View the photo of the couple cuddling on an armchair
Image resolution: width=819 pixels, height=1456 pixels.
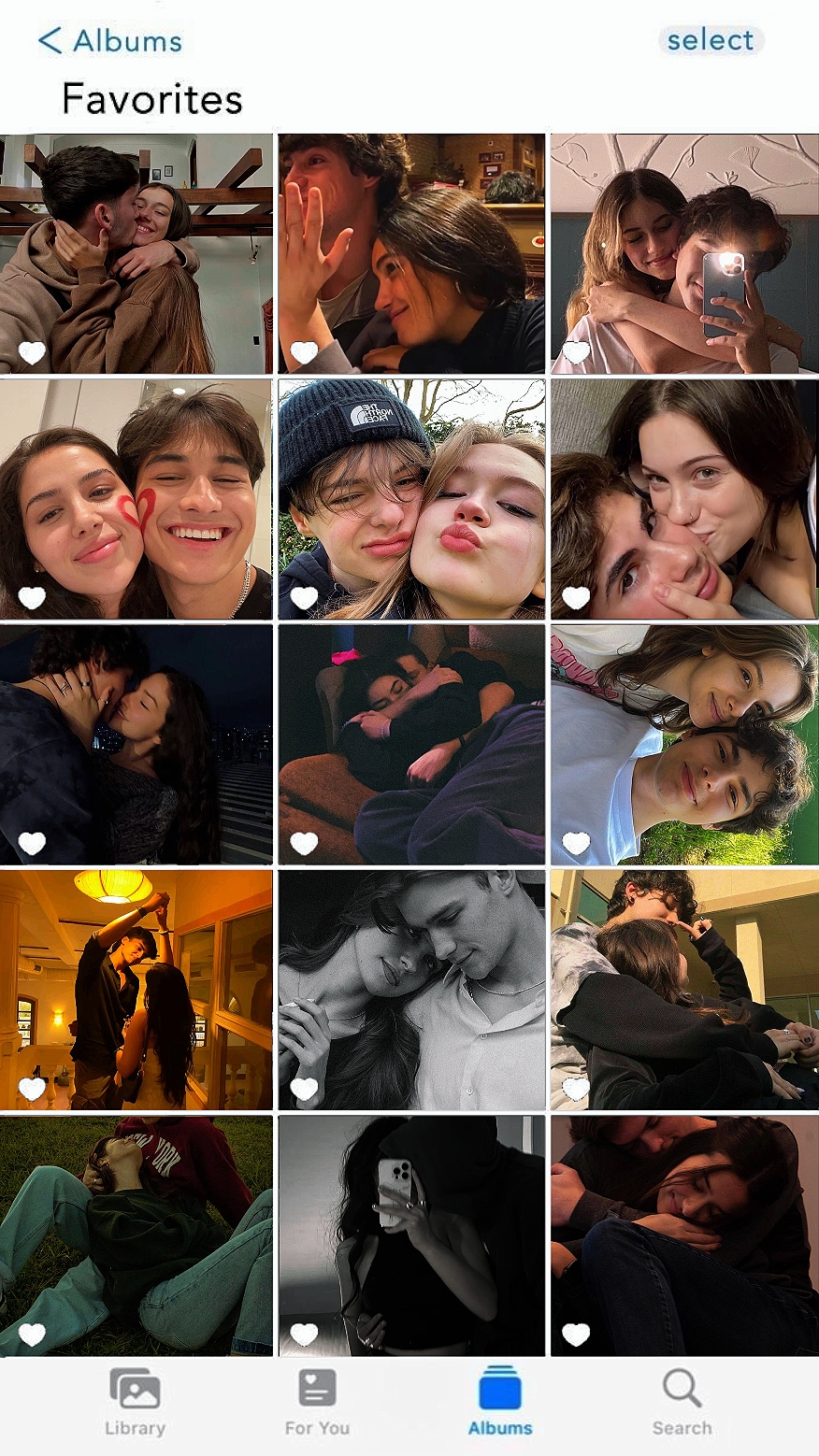coord(411,745)
